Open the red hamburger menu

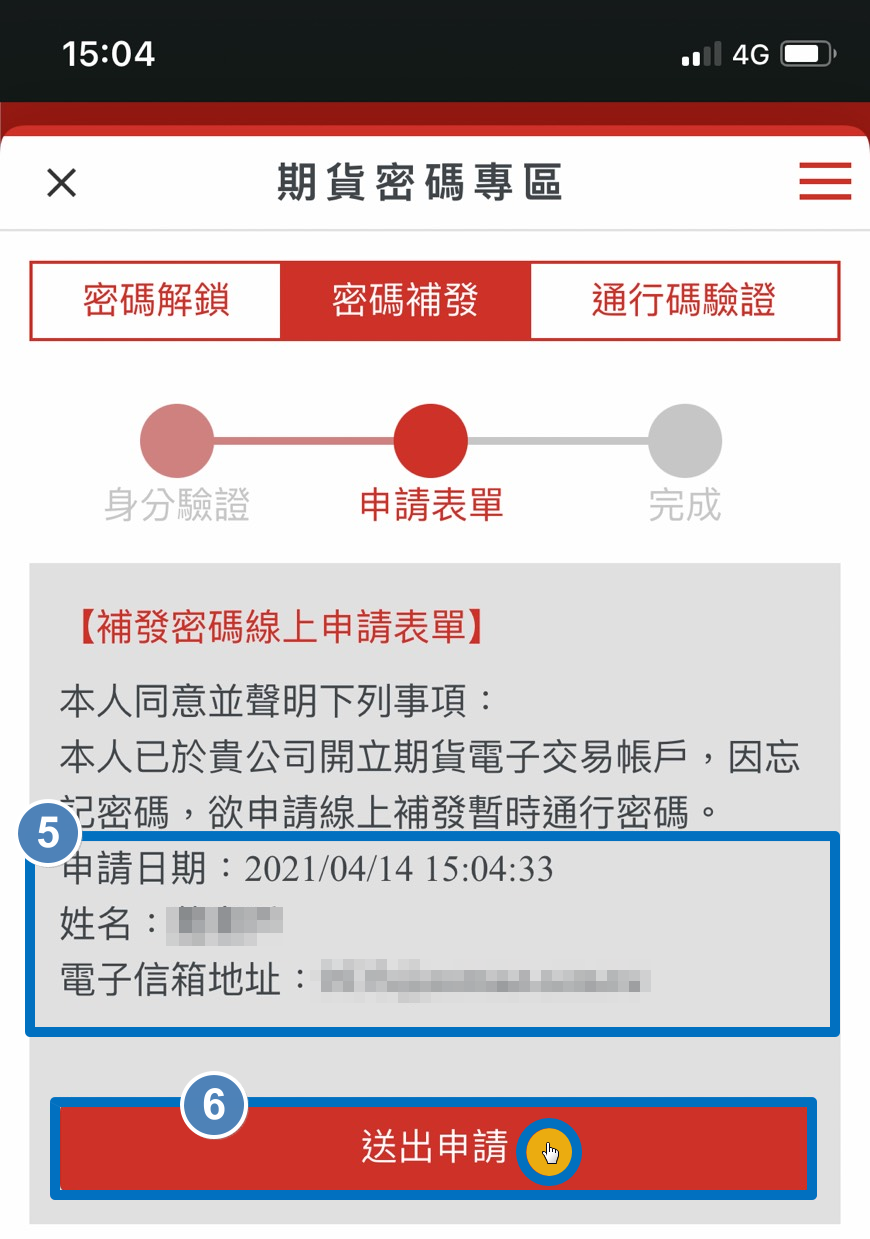824,182
